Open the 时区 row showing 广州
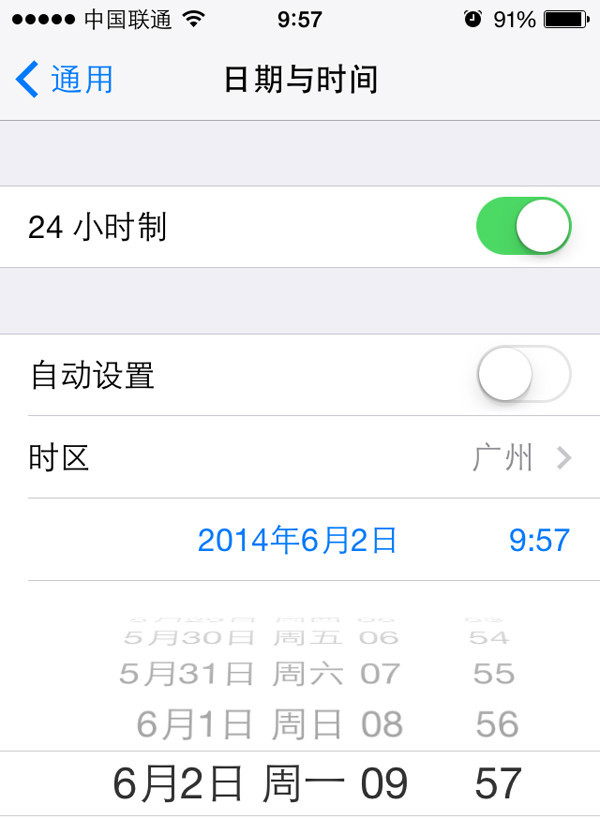Viewport: 600px width, 819px height. (300, 458)
